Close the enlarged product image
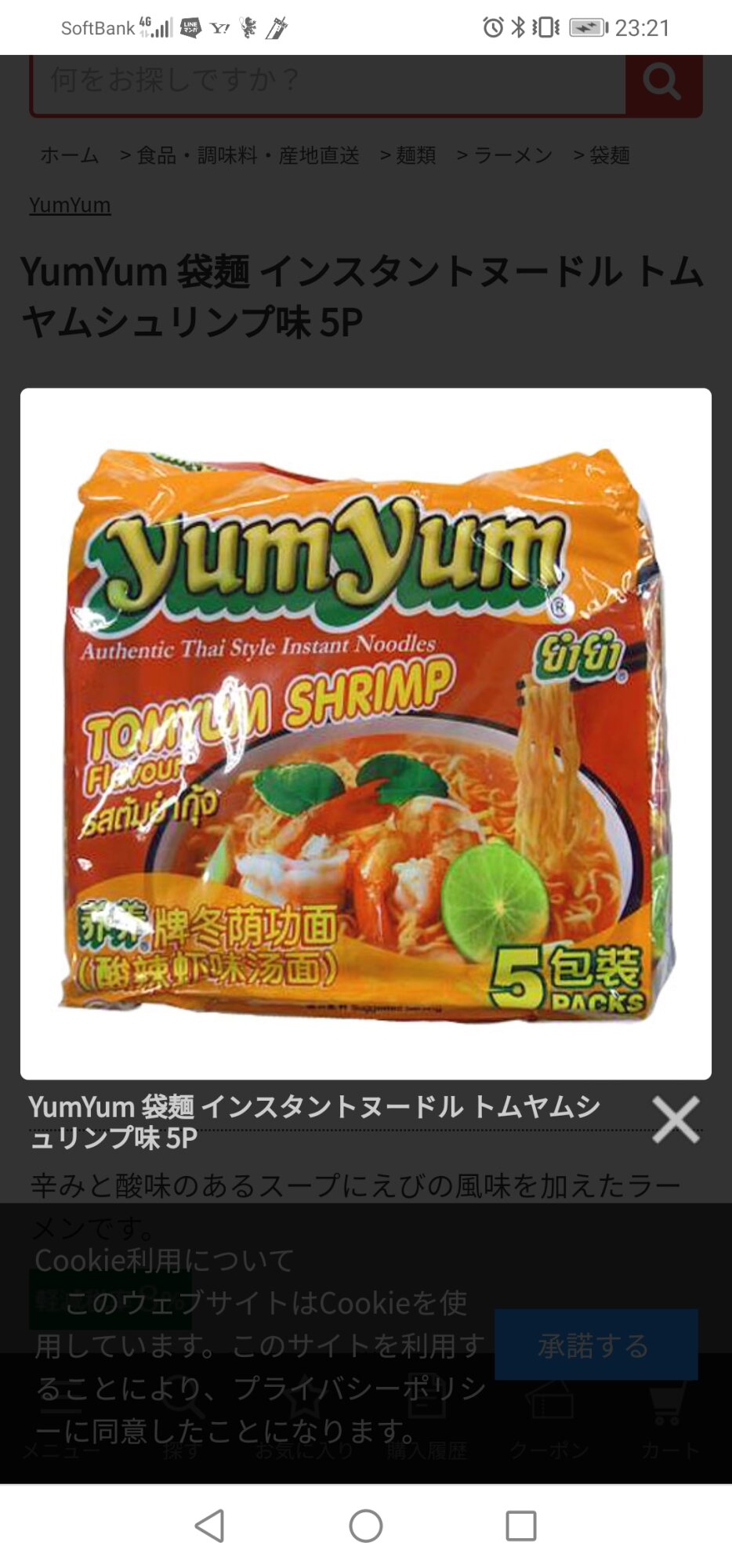Screen dimensions: 732x1568 coord(675,1120)
